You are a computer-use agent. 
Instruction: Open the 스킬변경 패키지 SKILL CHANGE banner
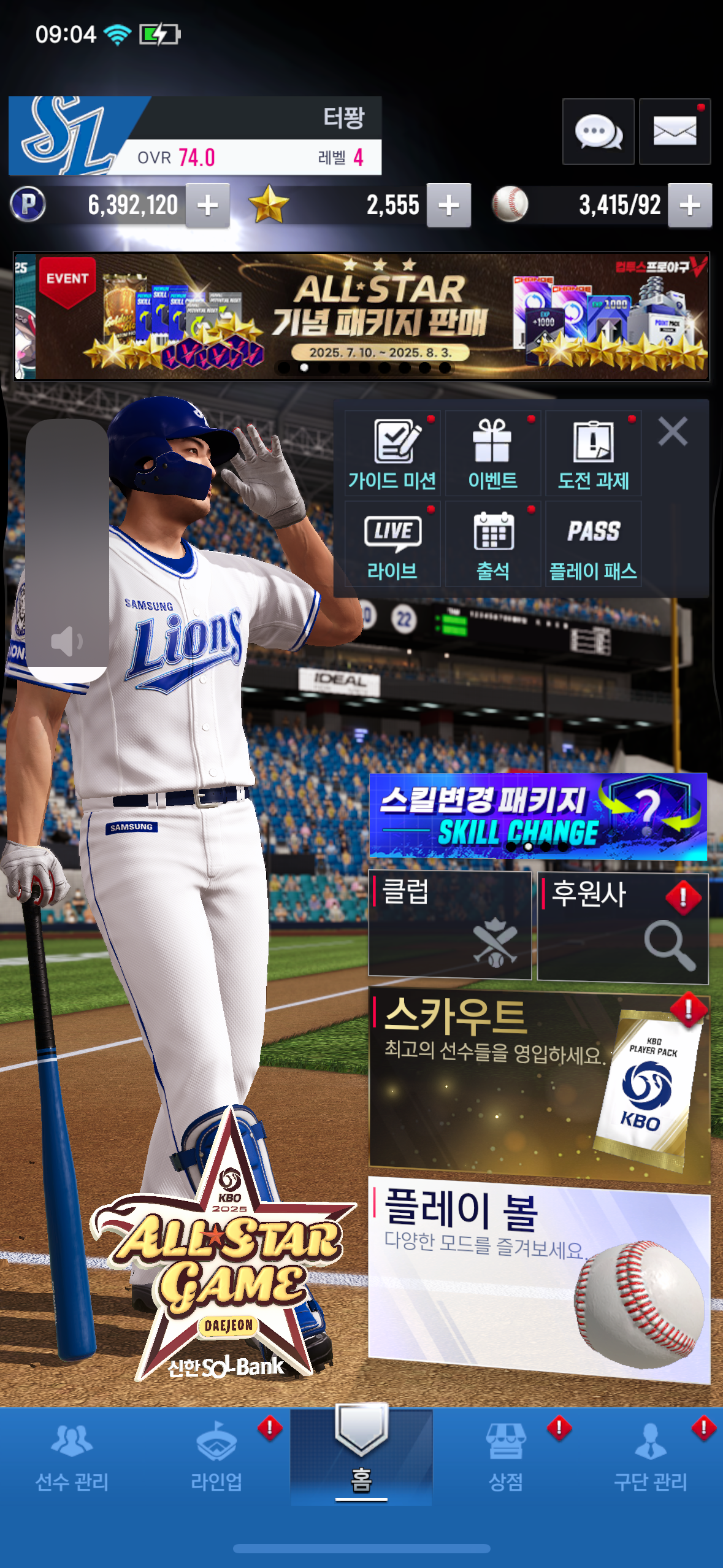pos(538,816)
